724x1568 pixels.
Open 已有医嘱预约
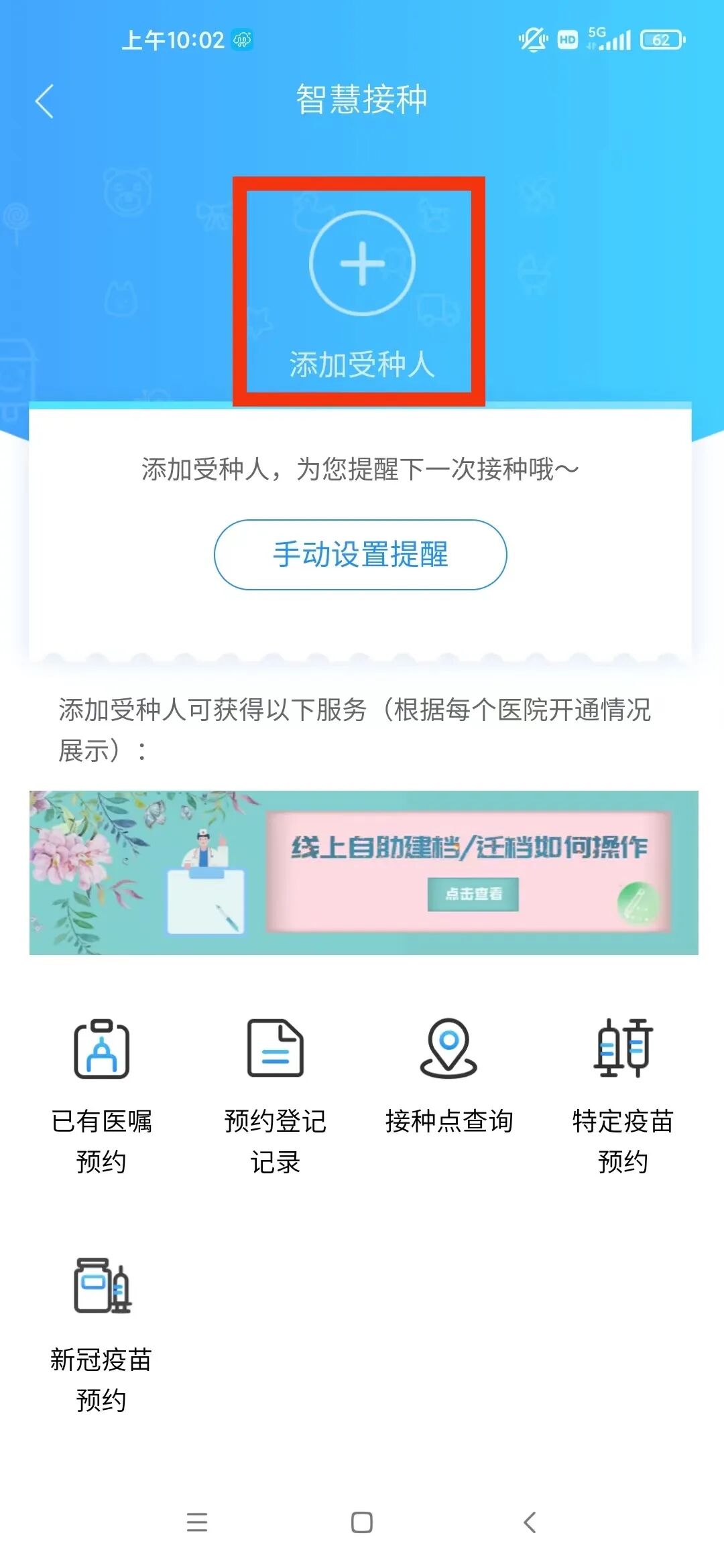[101, 1092]
